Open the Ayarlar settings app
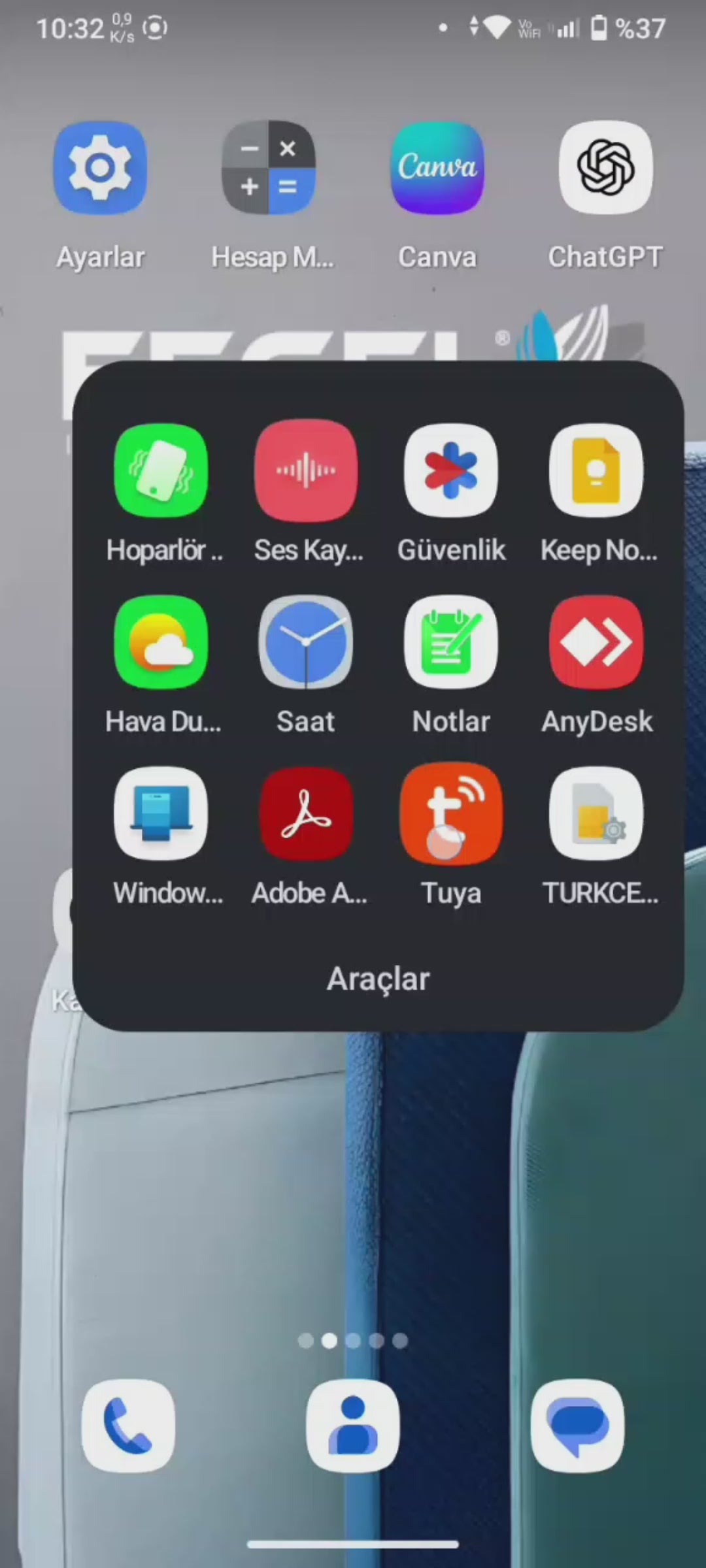Image resolution: width=706 pixels, height=1568 pixels. pyautogui.click(x=99, y=169)
